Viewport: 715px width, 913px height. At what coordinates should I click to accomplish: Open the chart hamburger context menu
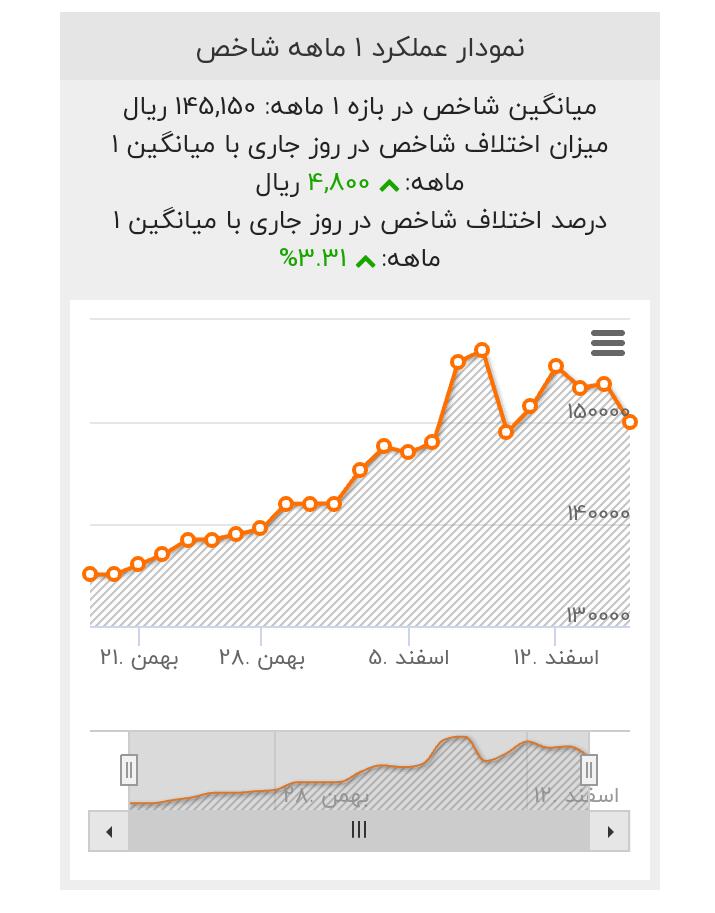coord(608,343)
